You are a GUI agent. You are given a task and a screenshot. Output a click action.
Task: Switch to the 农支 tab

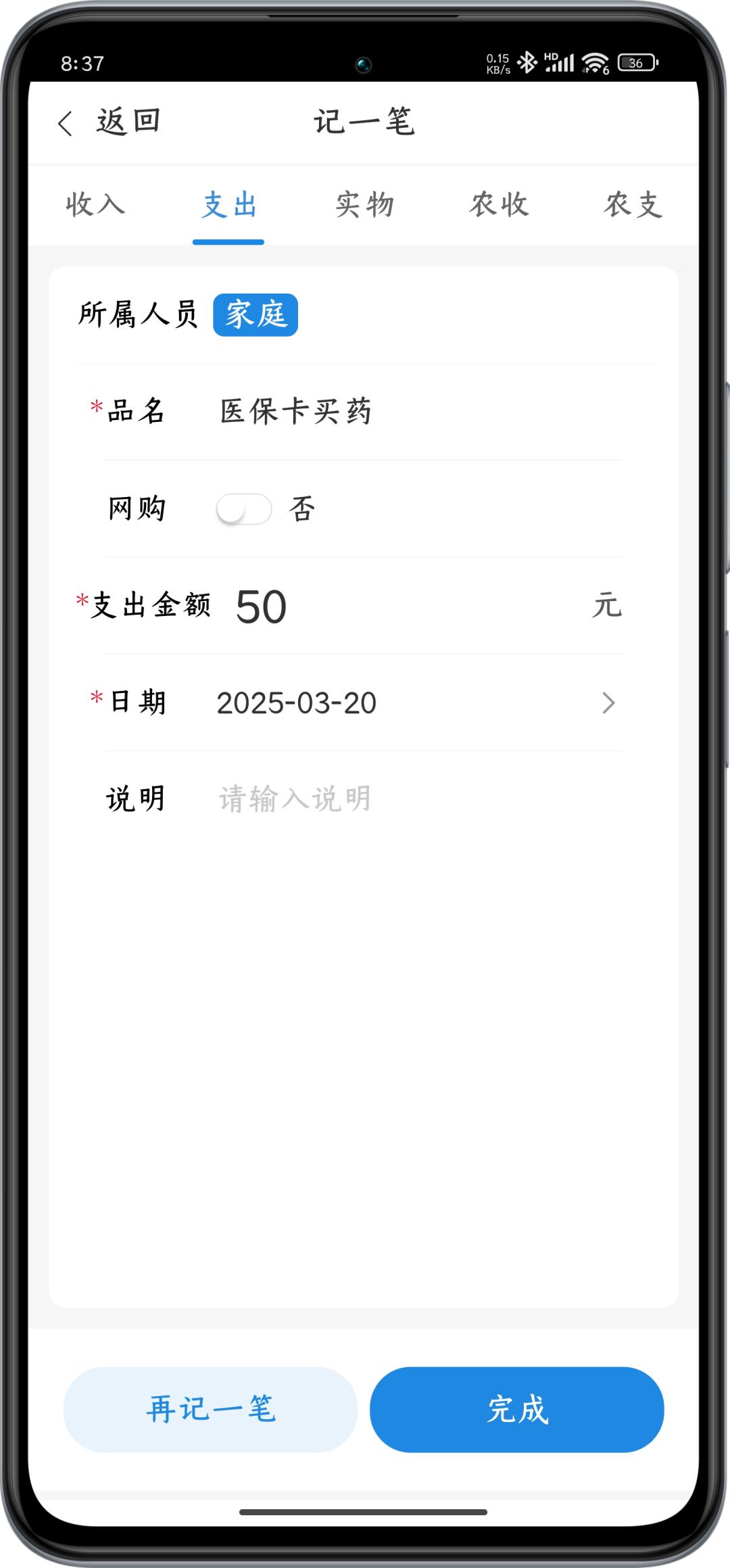pos(633,204)
